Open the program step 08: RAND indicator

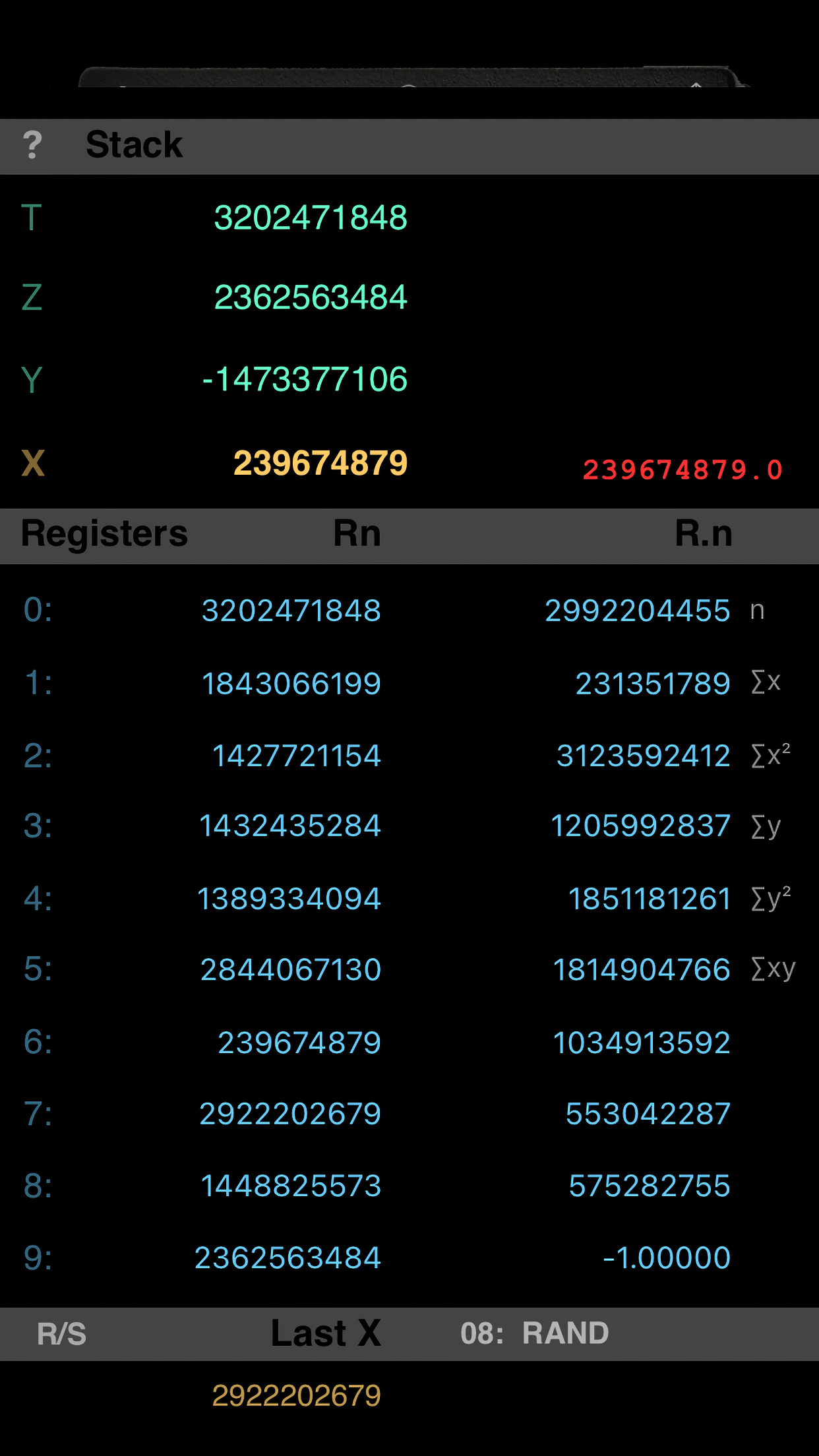[x=534, y=1332]
